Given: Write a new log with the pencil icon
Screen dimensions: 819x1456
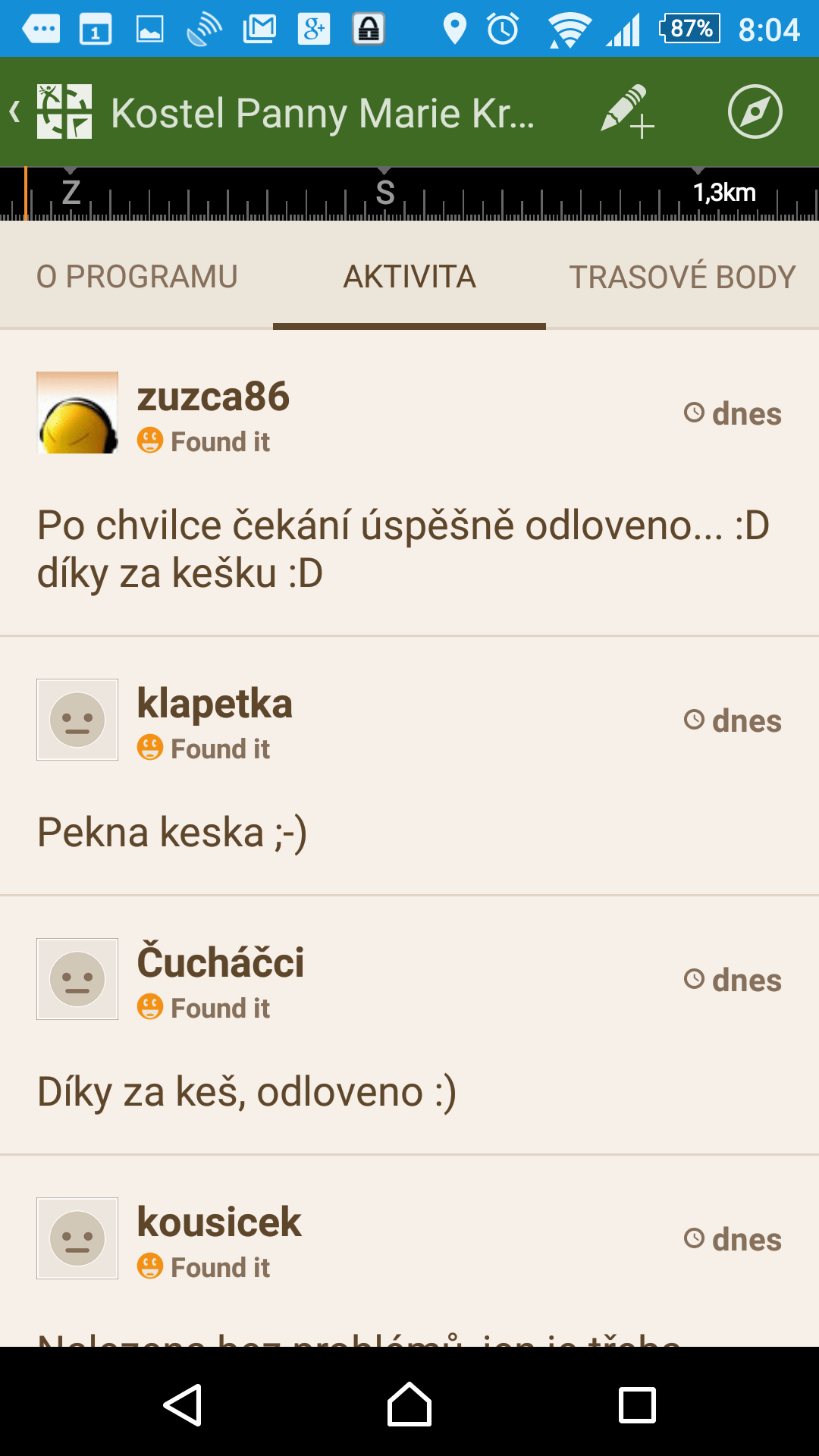Looking at the screenshot, I should point(628,112).
